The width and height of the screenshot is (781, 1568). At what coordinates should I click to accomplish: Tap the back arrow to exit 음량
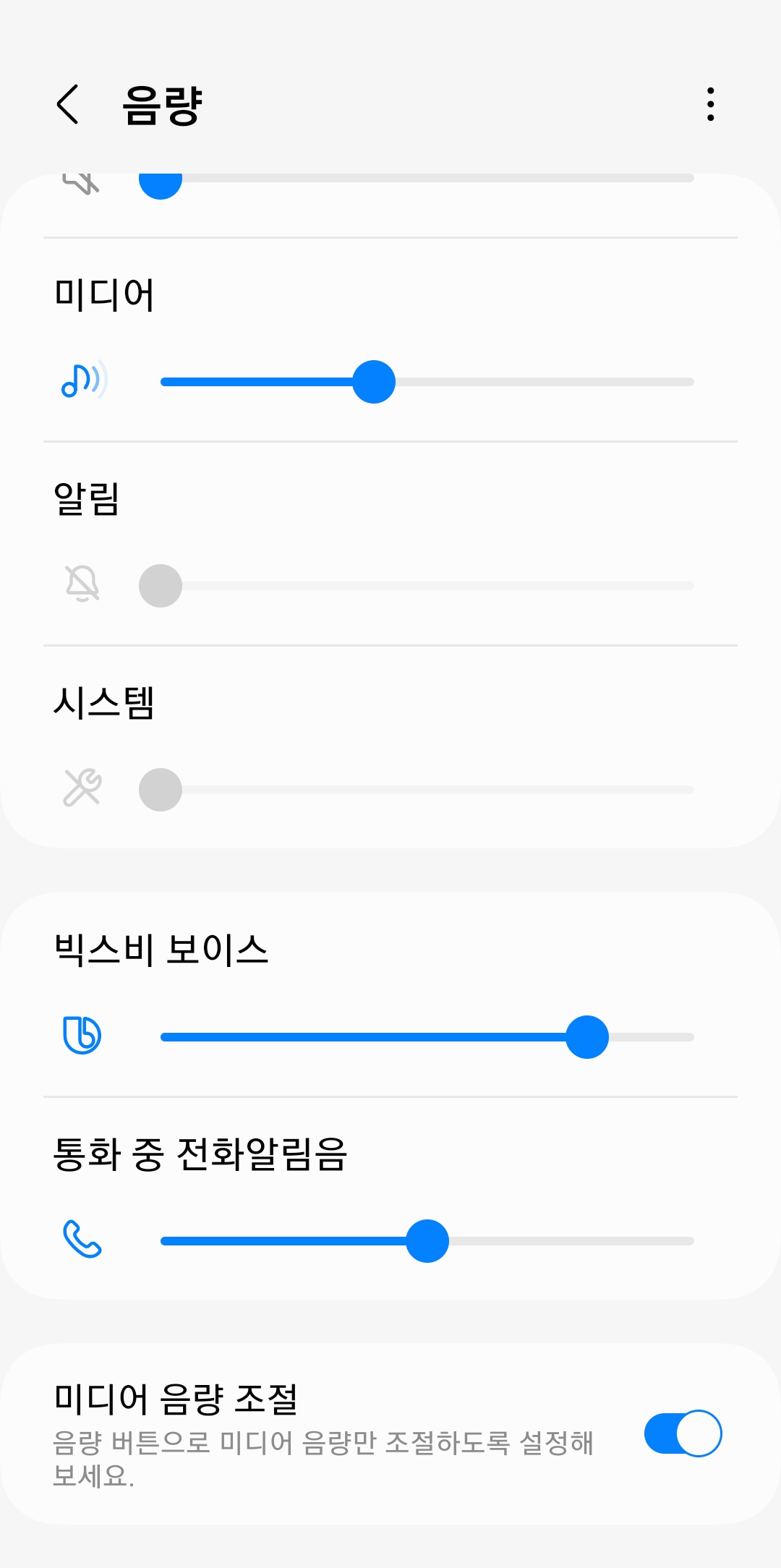point(69,105)
